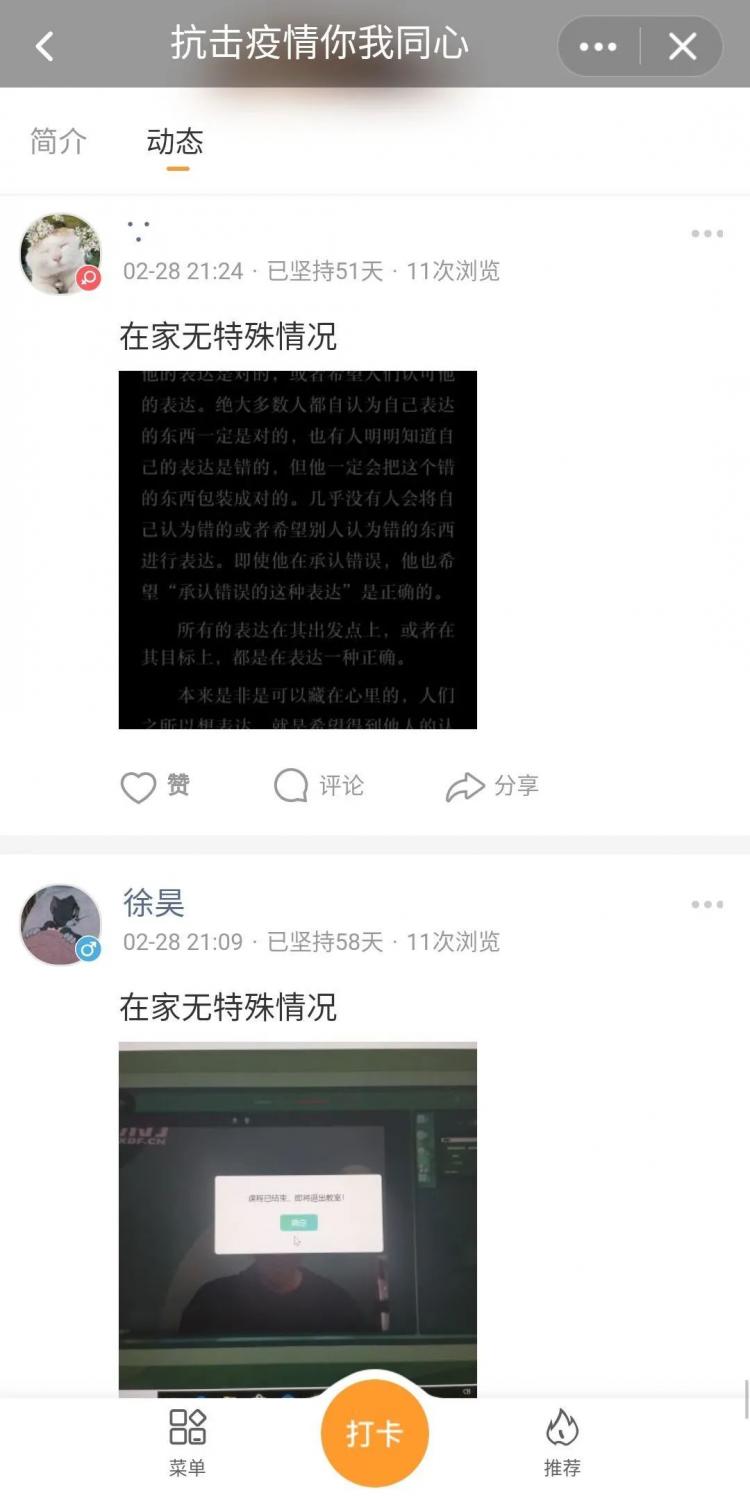Viewport: 750px width, 1498px height.
Task: Open the options menu on 徐昊's post
Action: click(706, 905)
